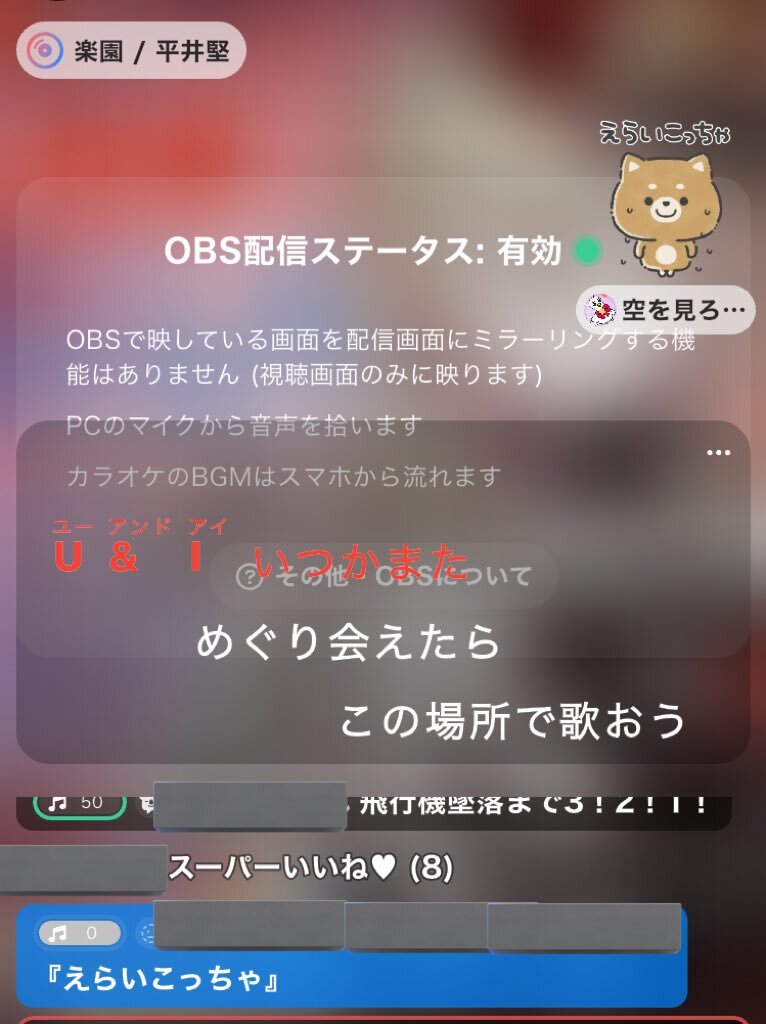Open その他 OBSについて help link

tap(383, 576)
